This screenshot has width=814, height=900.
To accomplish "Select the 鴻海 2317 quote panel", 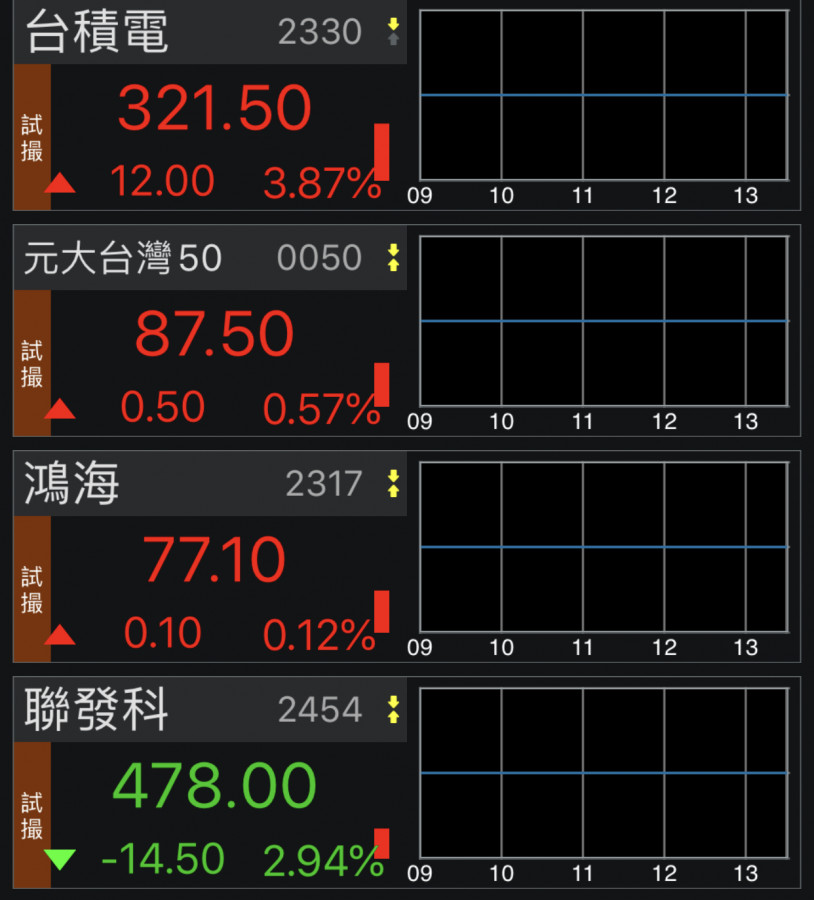I will point(210,558).
